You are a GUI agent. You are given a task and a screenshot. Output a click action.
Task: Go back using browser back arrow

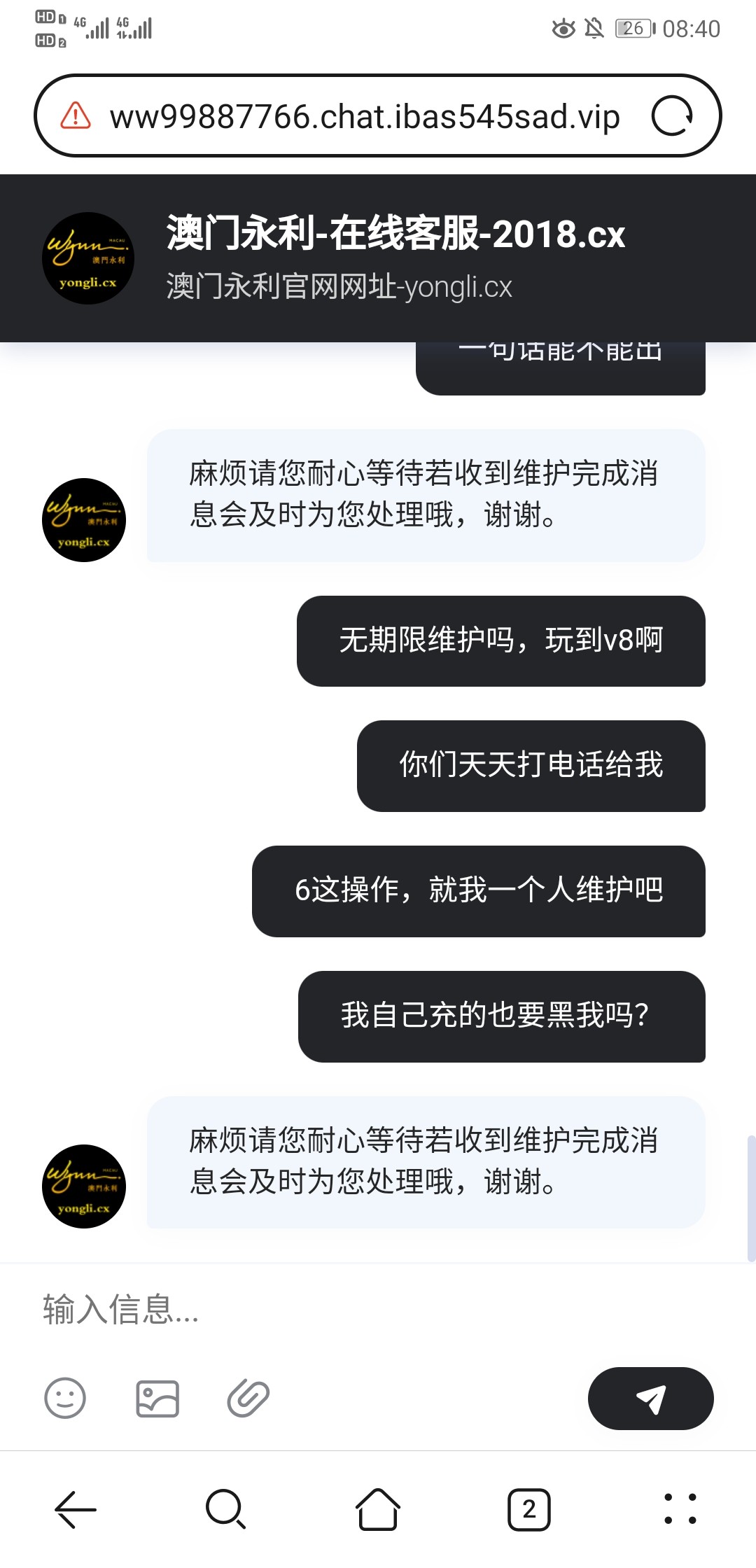tap(76, 1509)
